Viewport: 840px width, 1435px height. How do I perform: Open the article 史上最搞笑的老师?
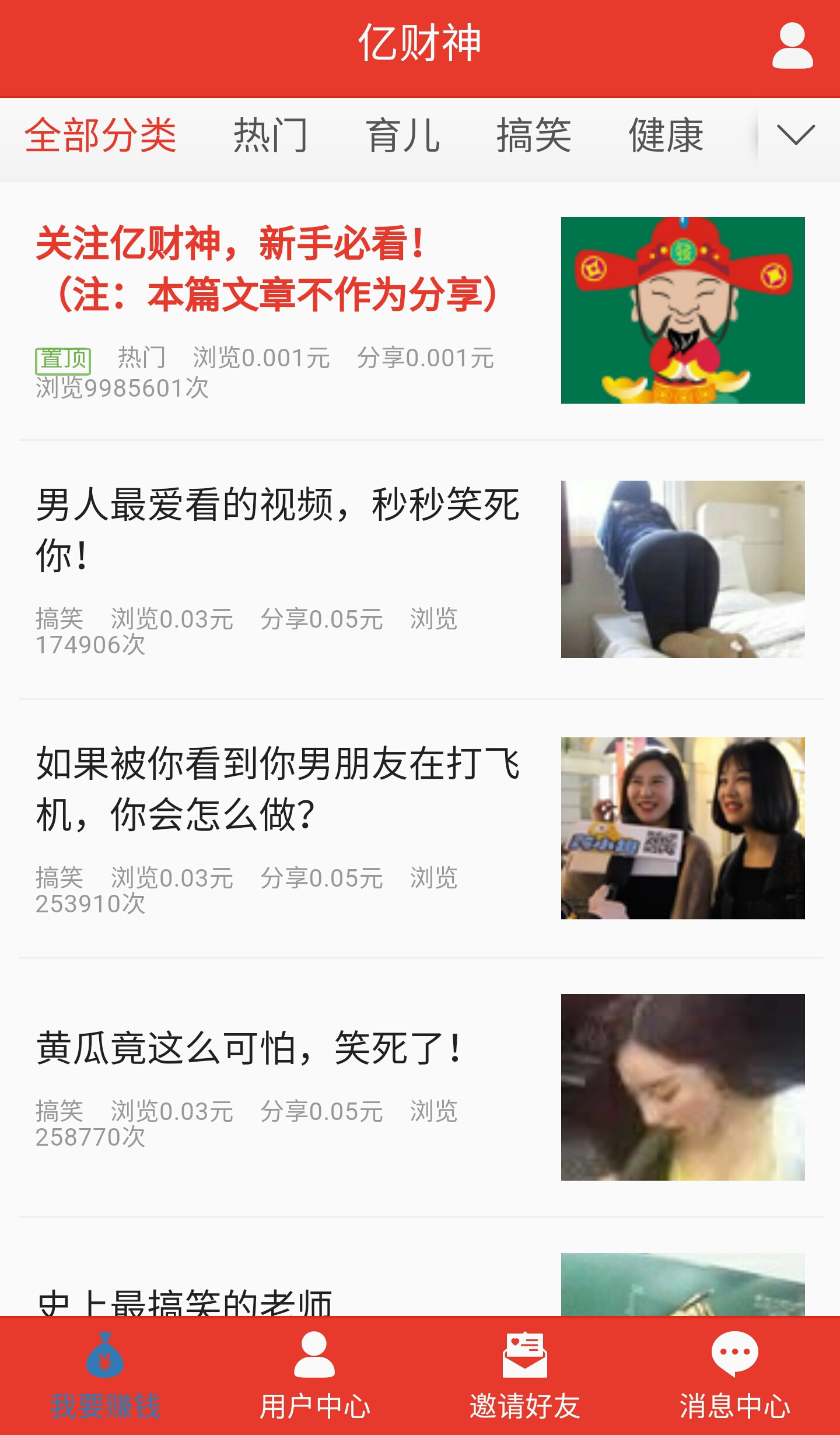185,1302
